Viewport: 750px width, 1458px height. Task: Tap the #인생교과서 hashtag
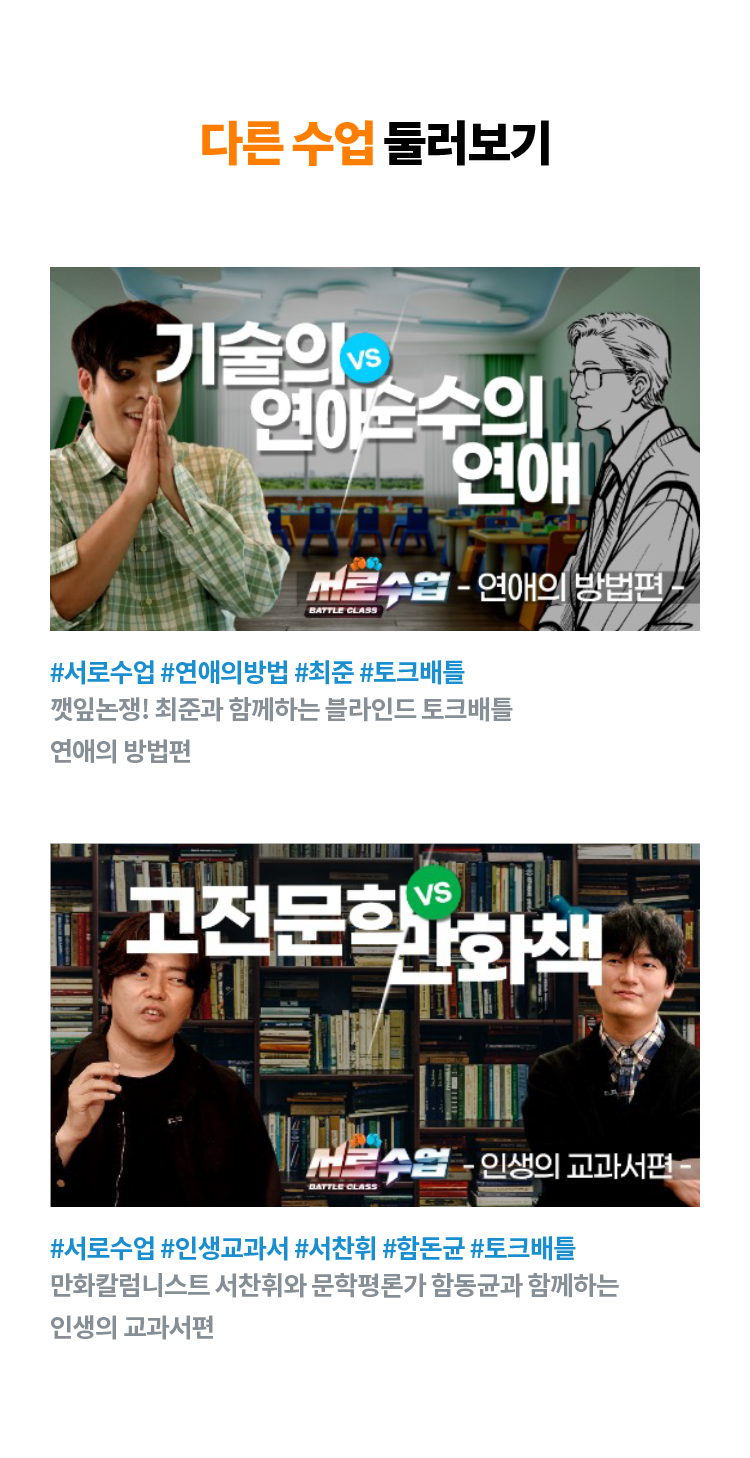point(224,1248)
